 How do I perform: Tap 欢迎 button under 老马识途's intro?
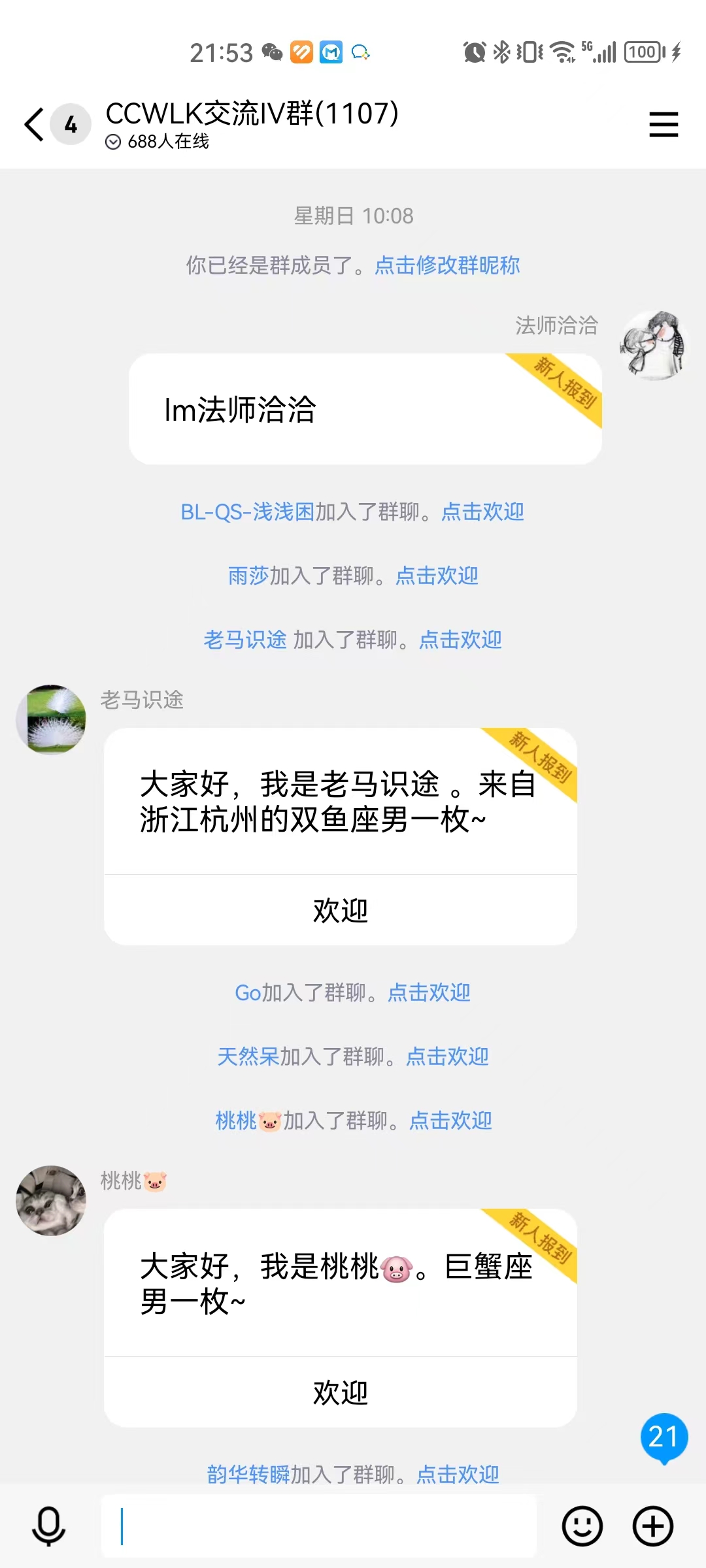click(x=340, y=910)
